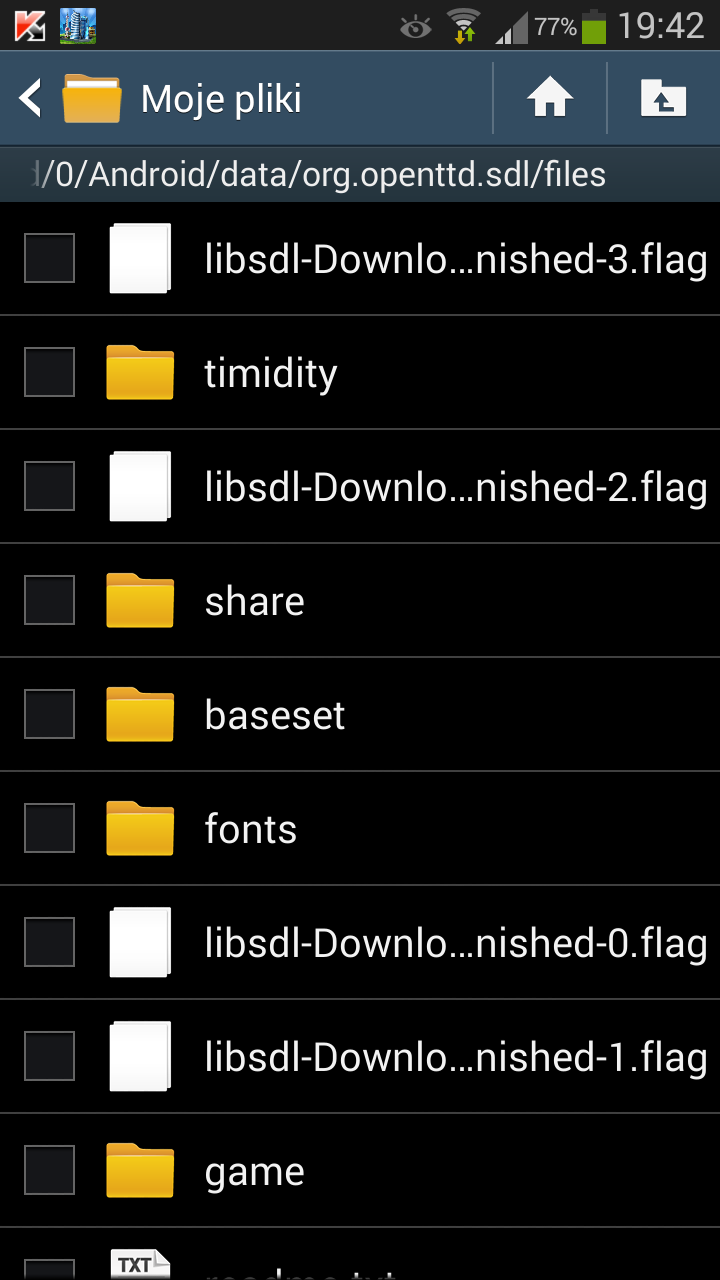Go to the home folder

pos(550,99)
